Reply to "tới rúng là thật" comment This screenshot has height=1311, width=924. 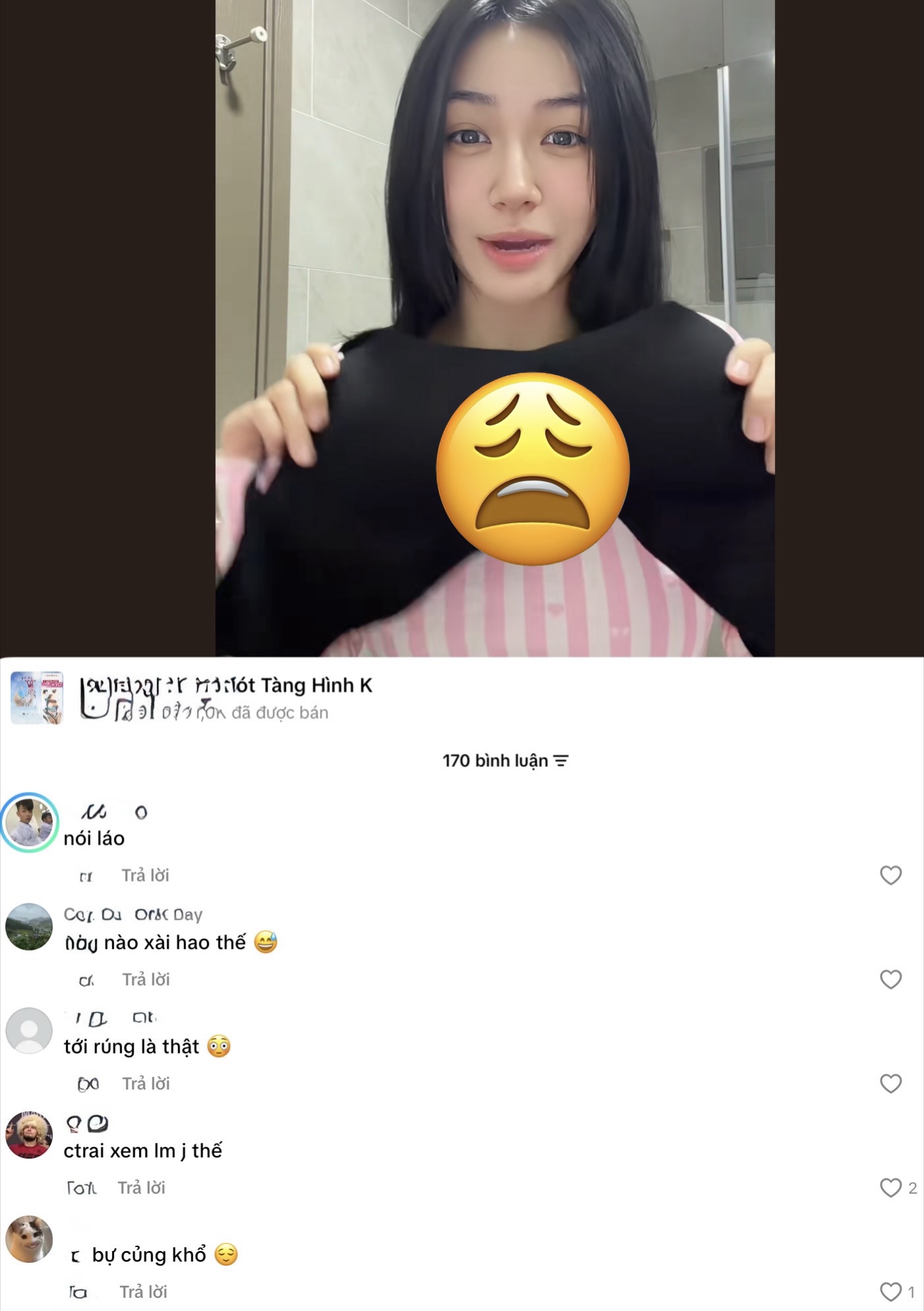coord(146,1084)
